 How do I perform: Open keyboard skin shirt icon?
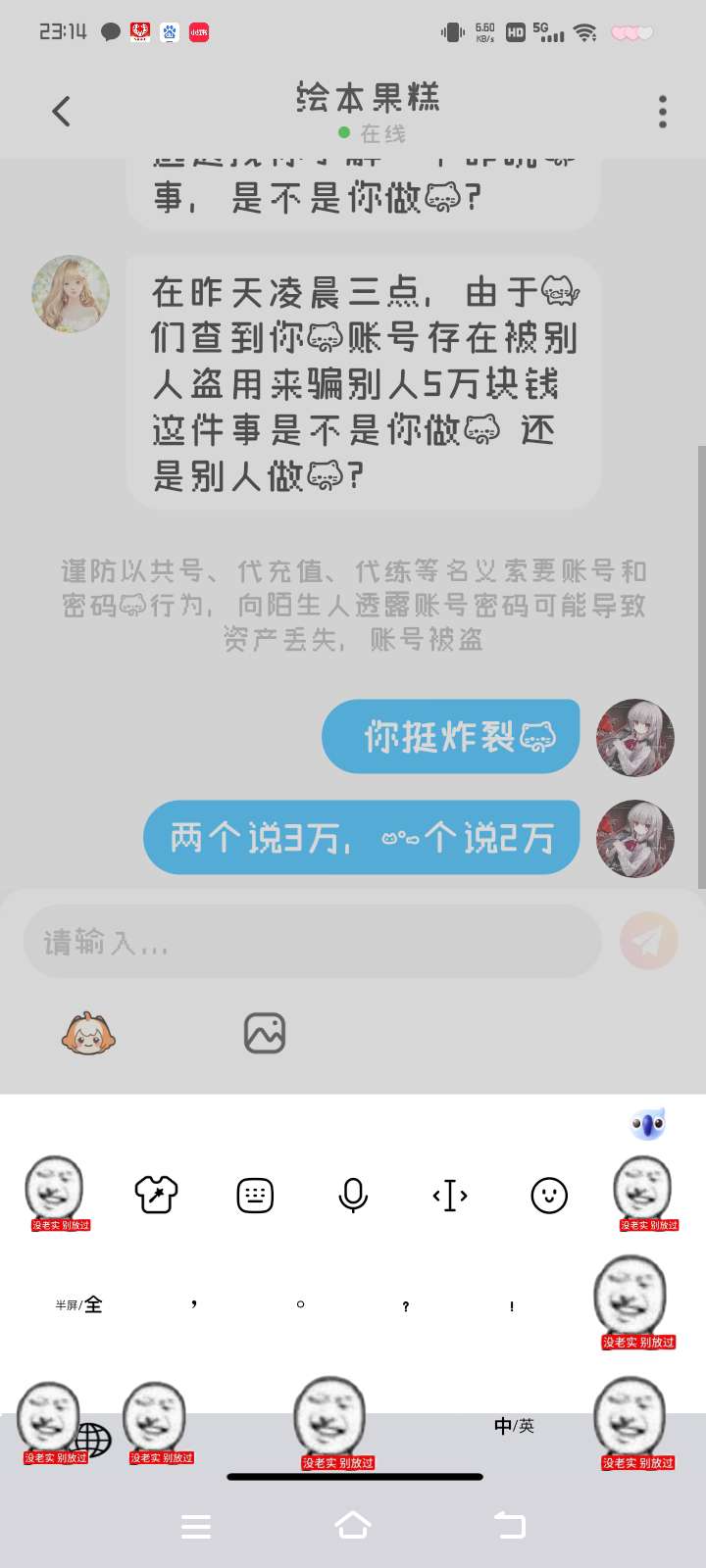(x=156, y=1195)
